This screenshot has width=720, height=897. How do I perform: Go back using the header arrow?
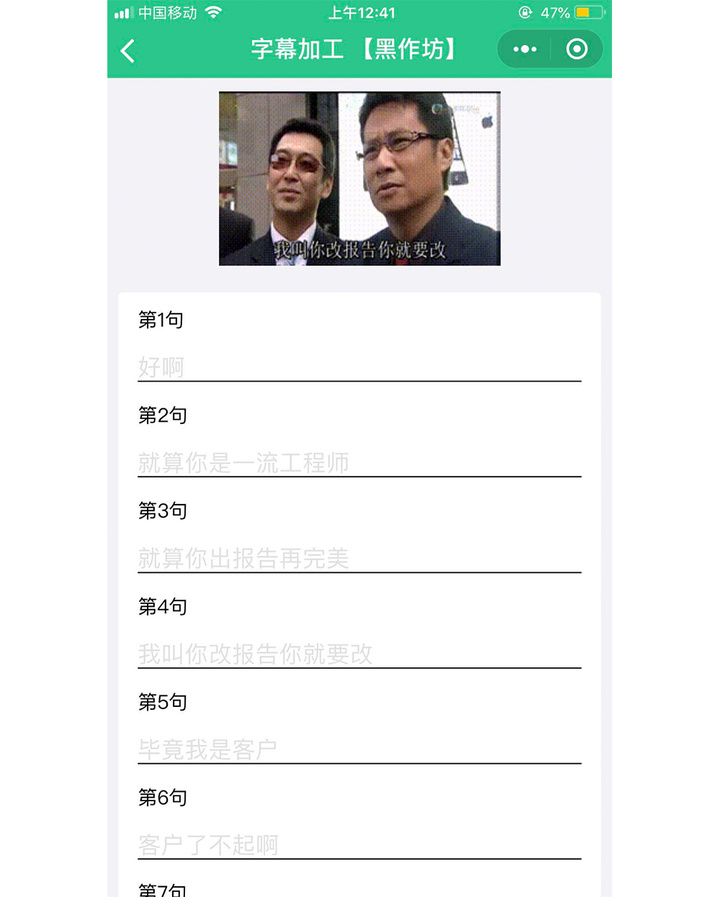click(128, 51)
